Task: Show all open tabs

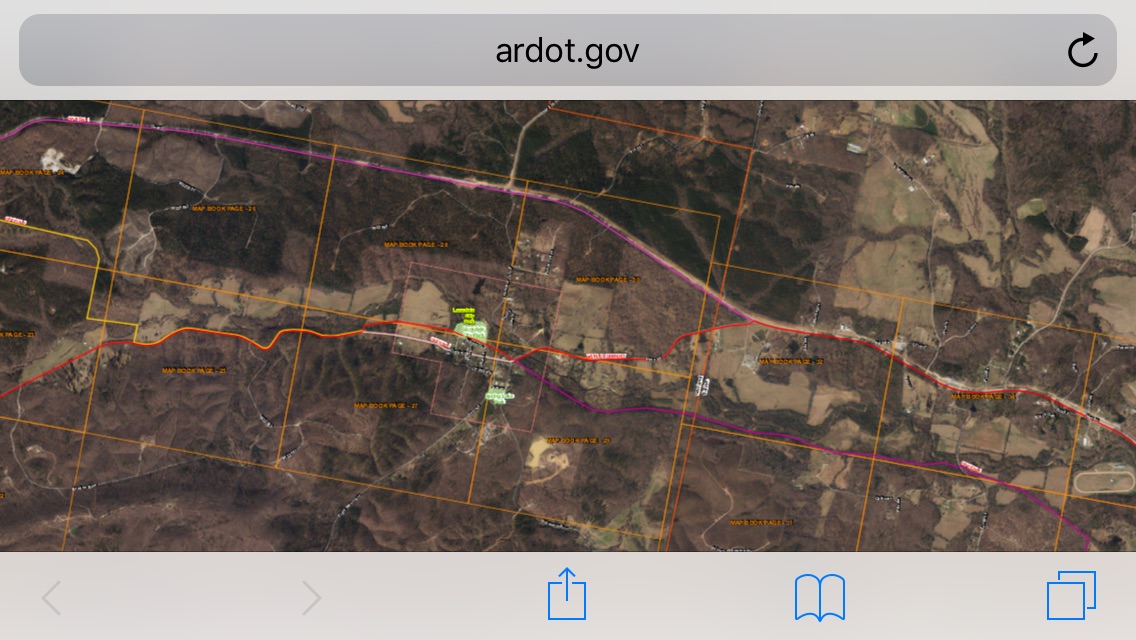Action: coord(1071,596)
